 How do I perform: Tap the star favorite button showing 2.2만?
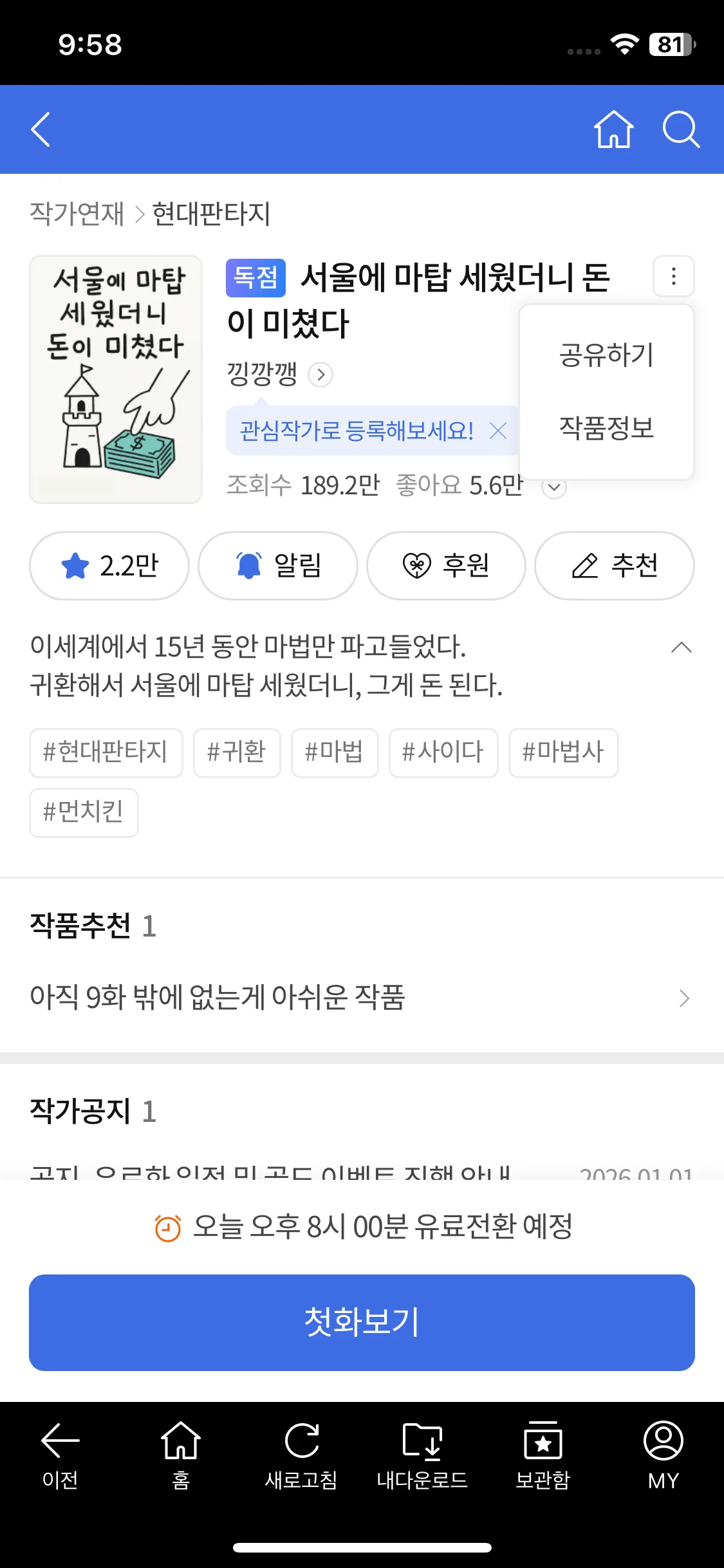point(109,566)
